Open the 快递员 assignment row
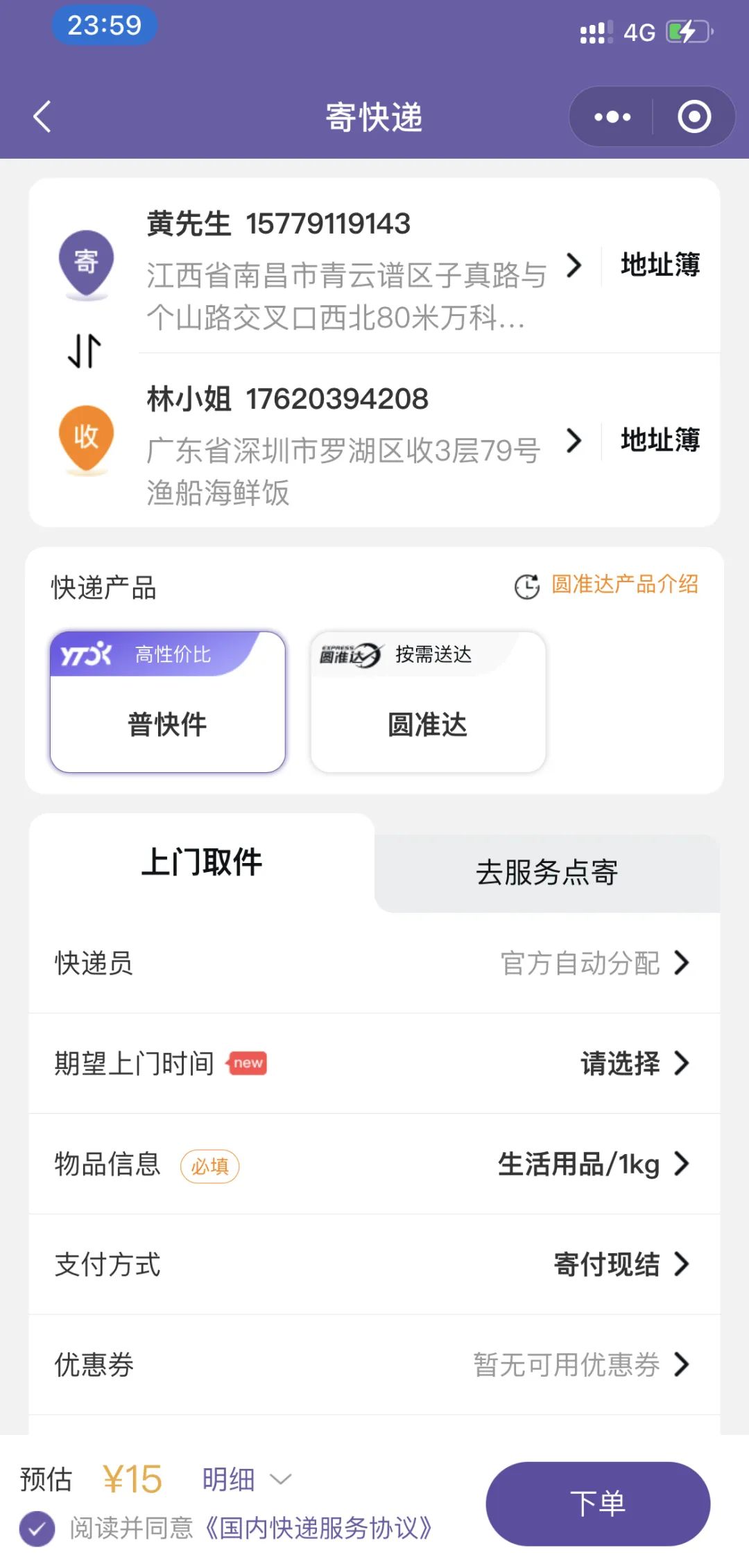 tap(374, 963)
